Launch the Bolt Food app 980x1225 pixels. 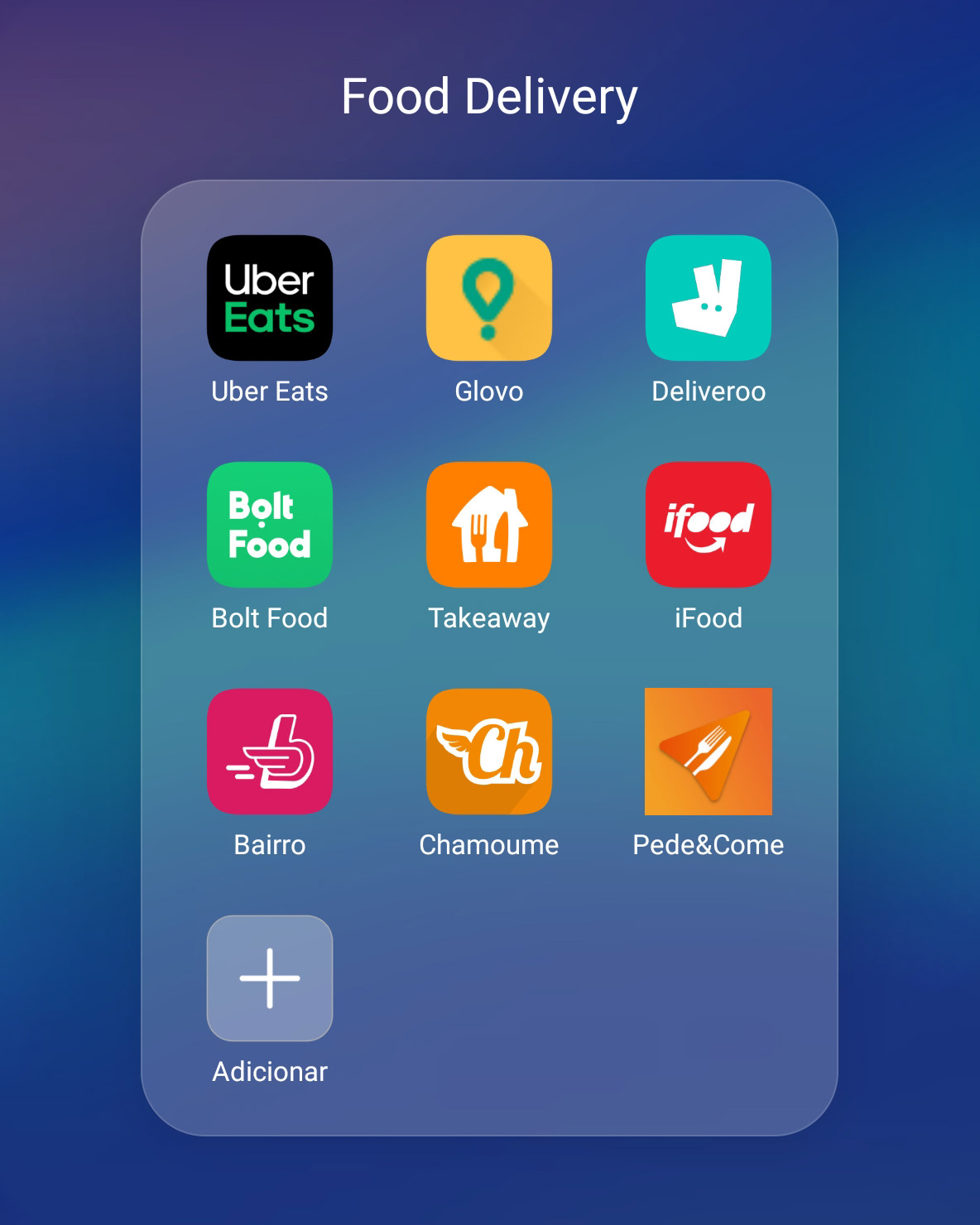tap(270, 525)
